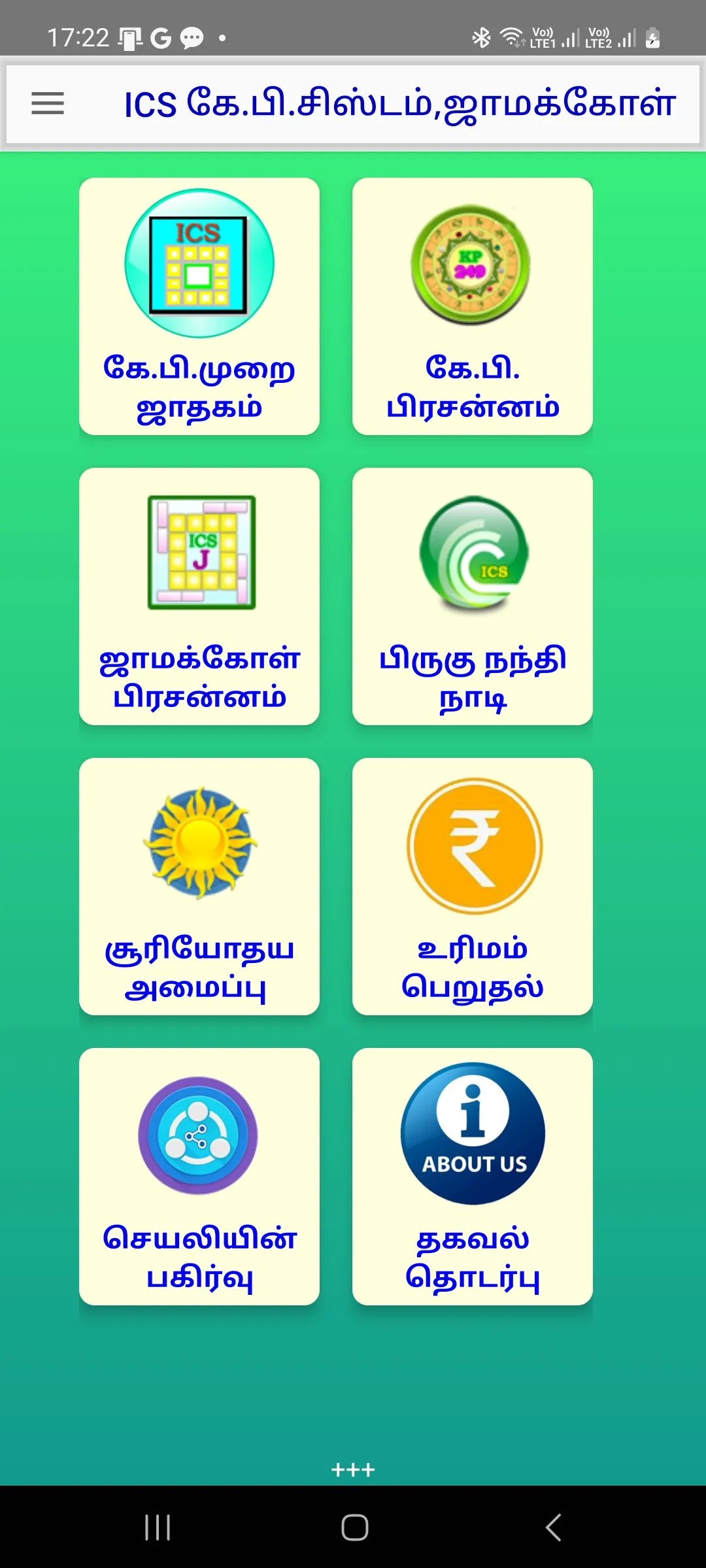Open கே.பி.முறை ஜாதகம் text label
This screenshot has height=1568, width=706.
tap(198, 387)
